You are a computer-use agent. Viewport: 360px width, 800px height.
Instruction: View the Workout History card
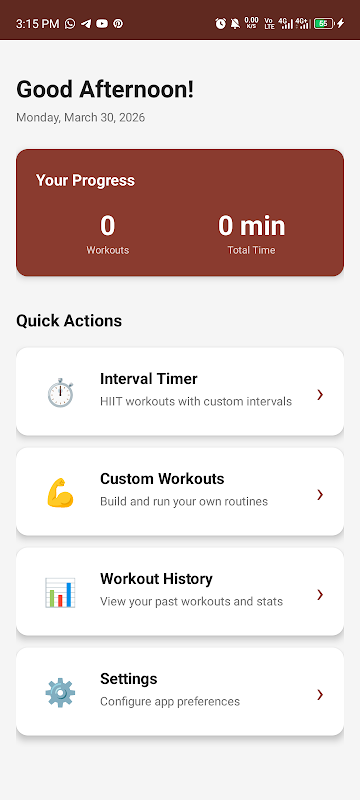(x=180, y=591)
